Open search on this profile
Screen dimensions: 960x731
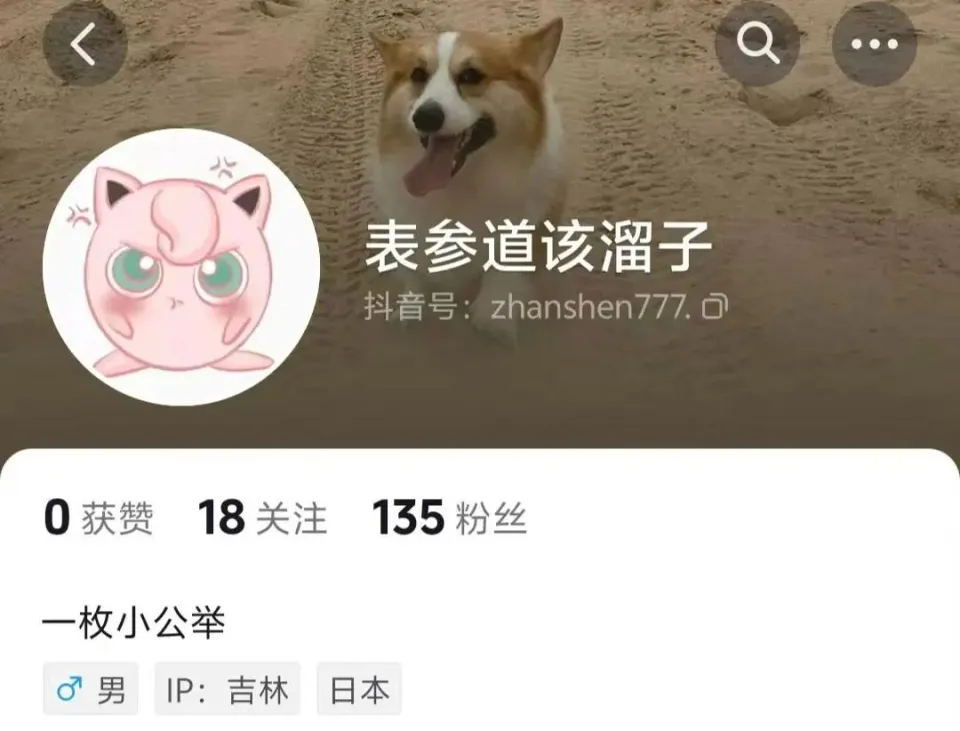pyautogui.click(x=757, y=45)
